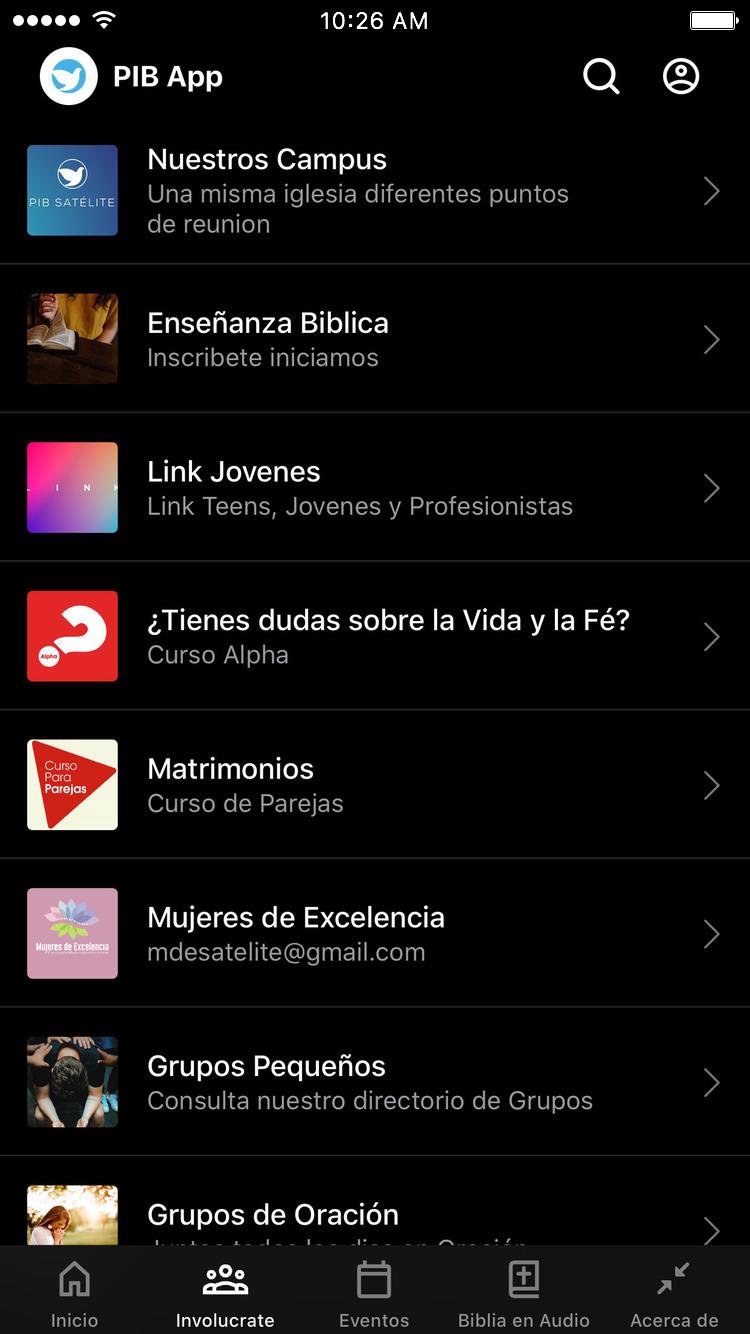This screenshot has width=750, height=1334.
Task: Select Enseñanza Biblica
Action: 374,339
